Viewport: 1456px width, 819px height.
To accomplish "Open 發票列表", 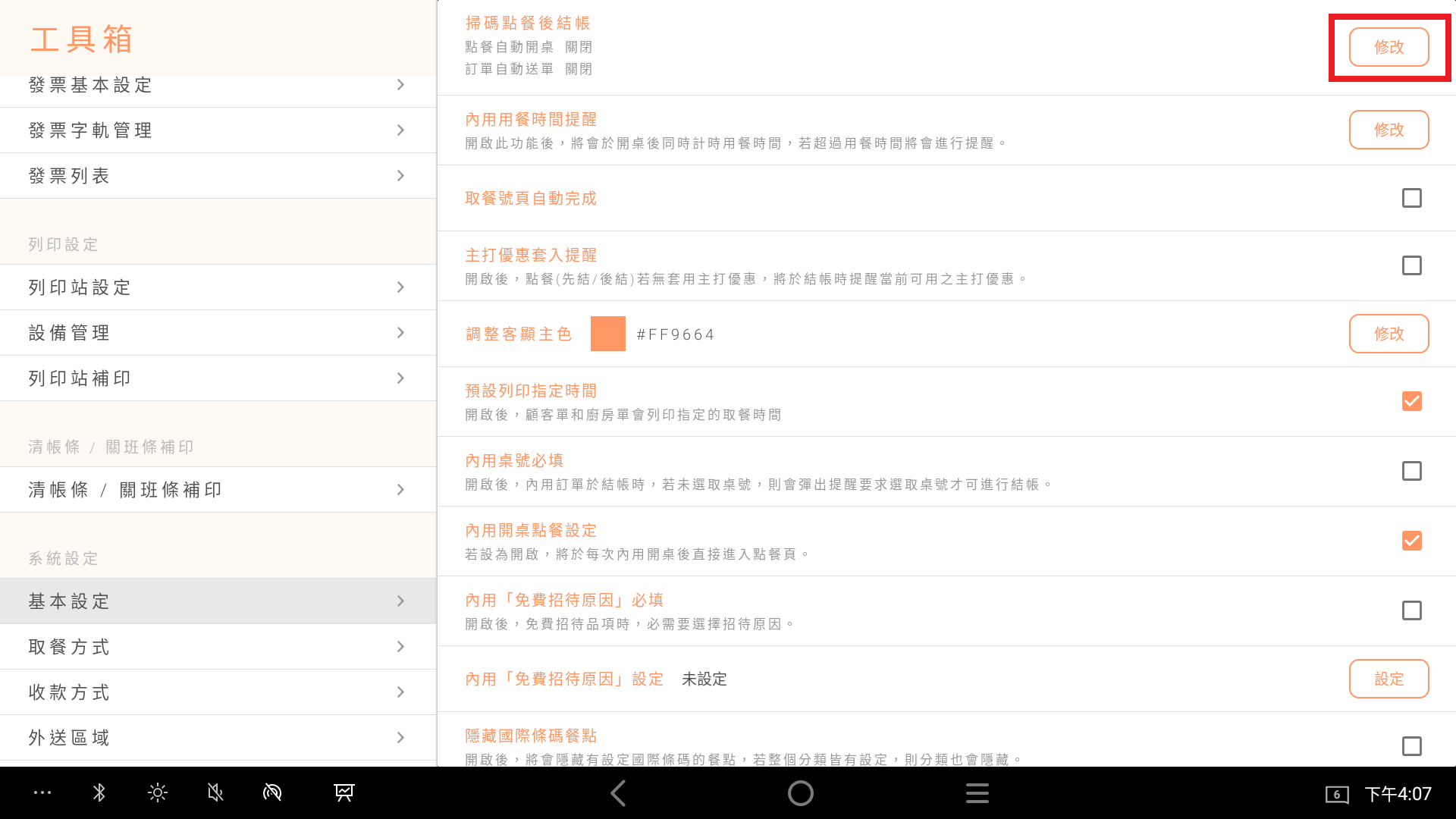I will (x=218, y=176).
